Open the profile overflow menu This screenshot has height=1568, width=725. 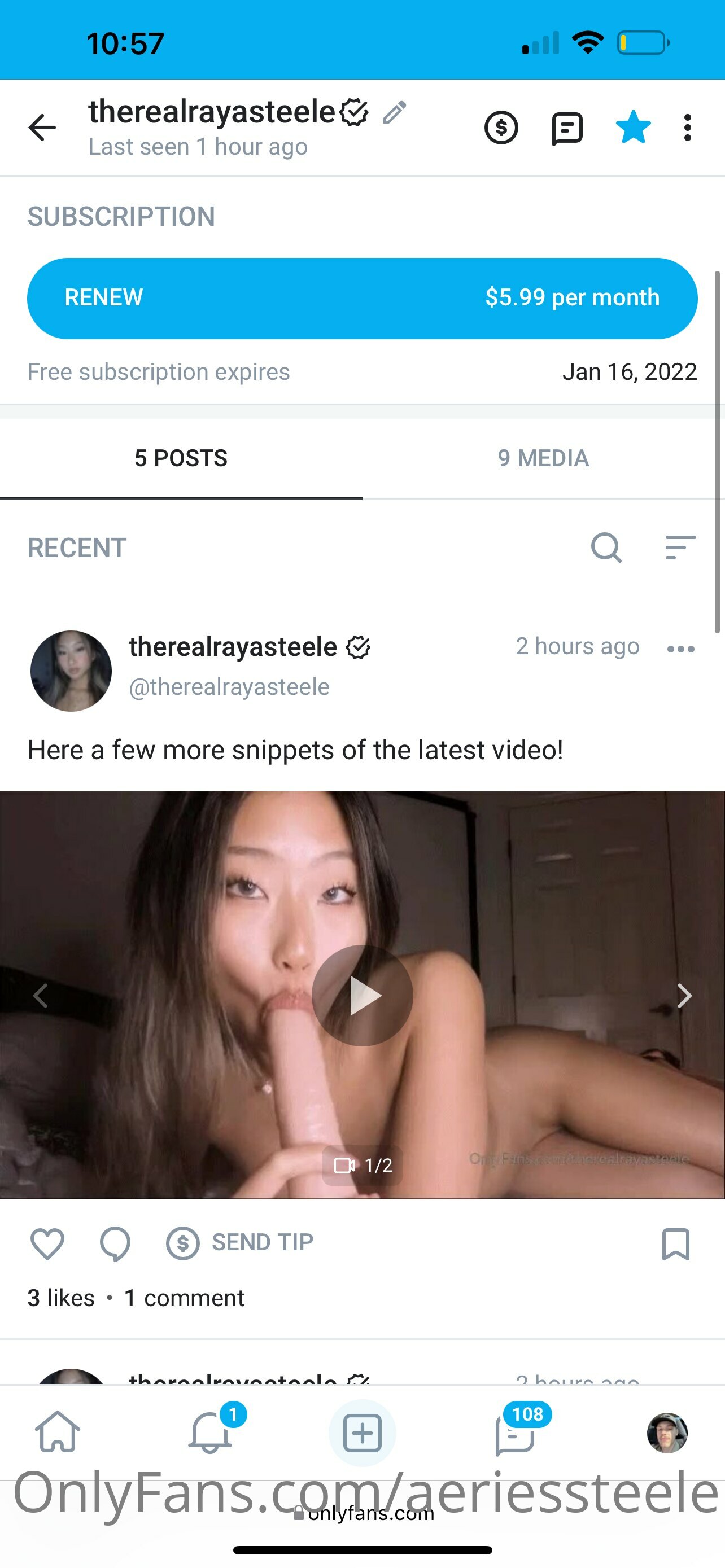(687, 128)
